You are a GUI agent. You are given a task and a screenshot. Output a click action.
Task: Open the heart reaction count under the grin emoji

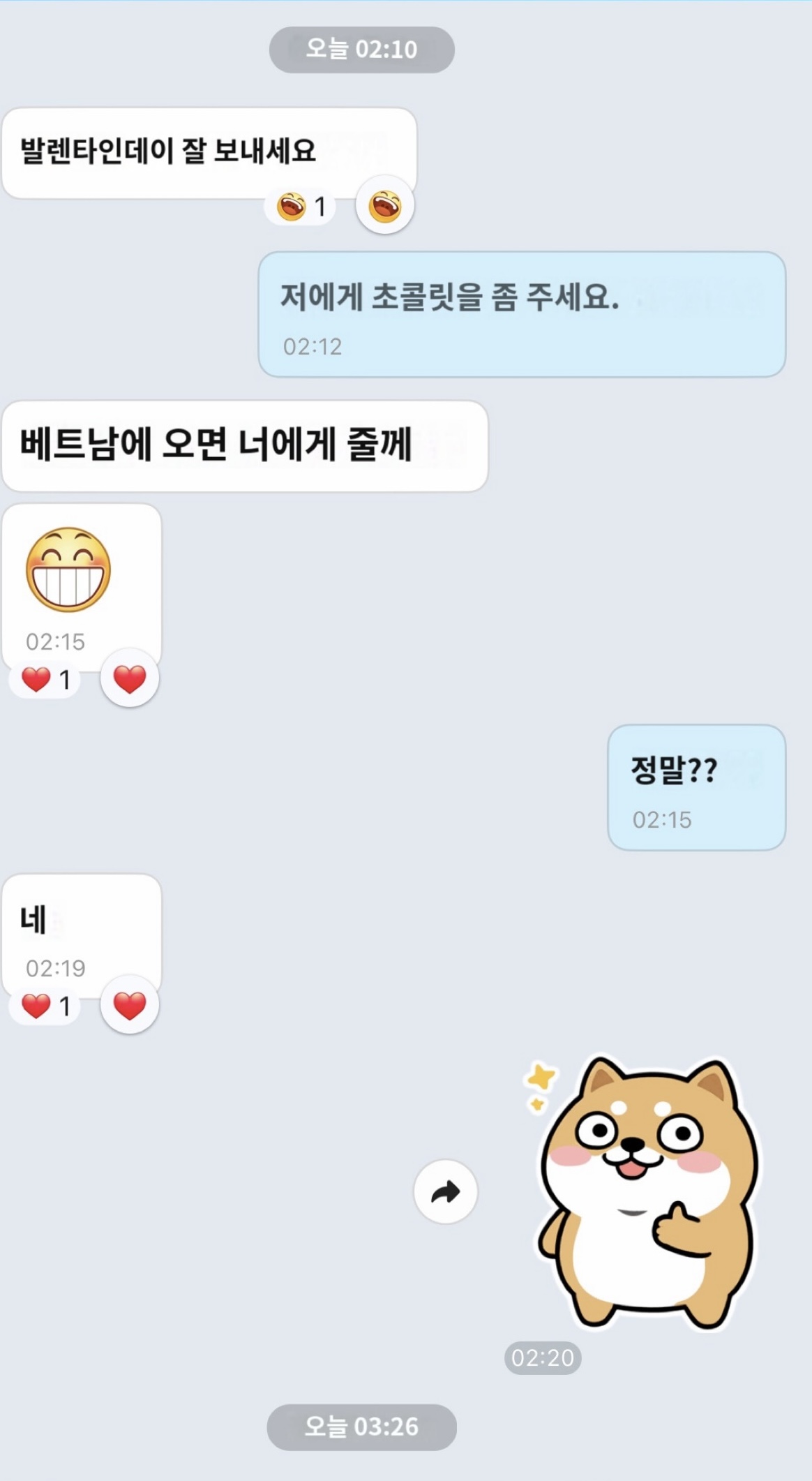click(45, 679)
